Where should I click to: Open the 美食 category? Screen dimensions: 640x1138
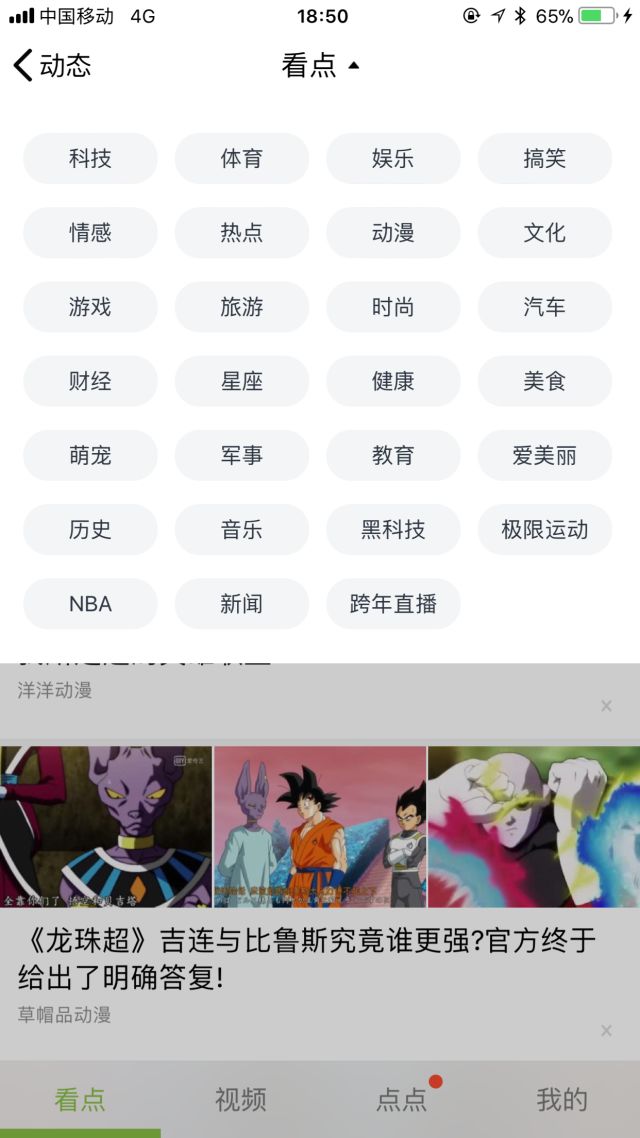point(544,381)
